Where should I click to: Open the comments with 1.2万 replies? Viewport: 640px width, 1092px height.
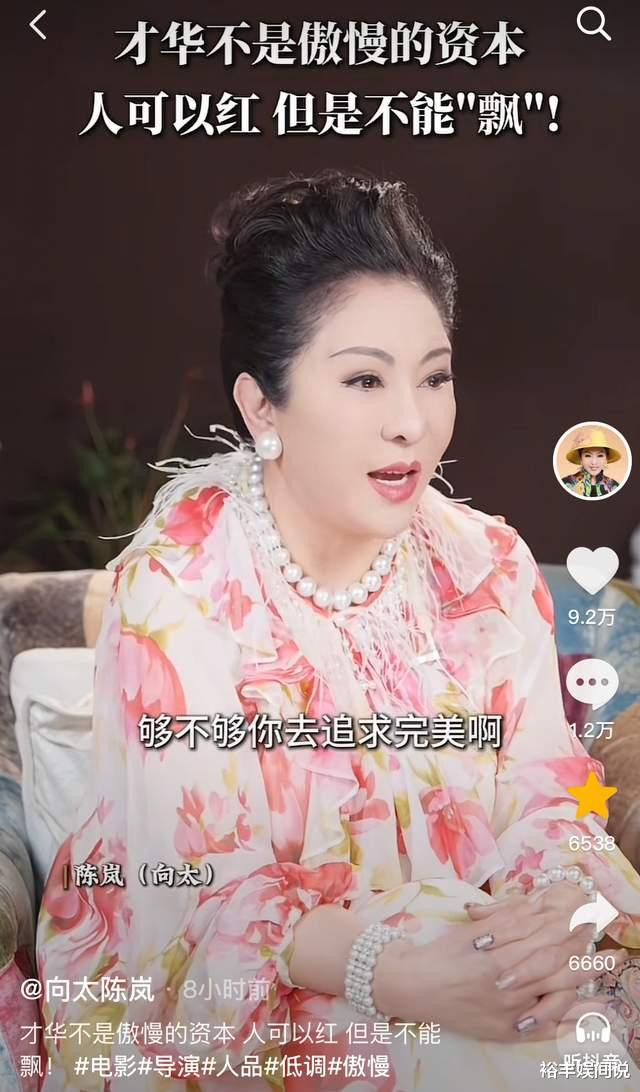pos(592,683)
